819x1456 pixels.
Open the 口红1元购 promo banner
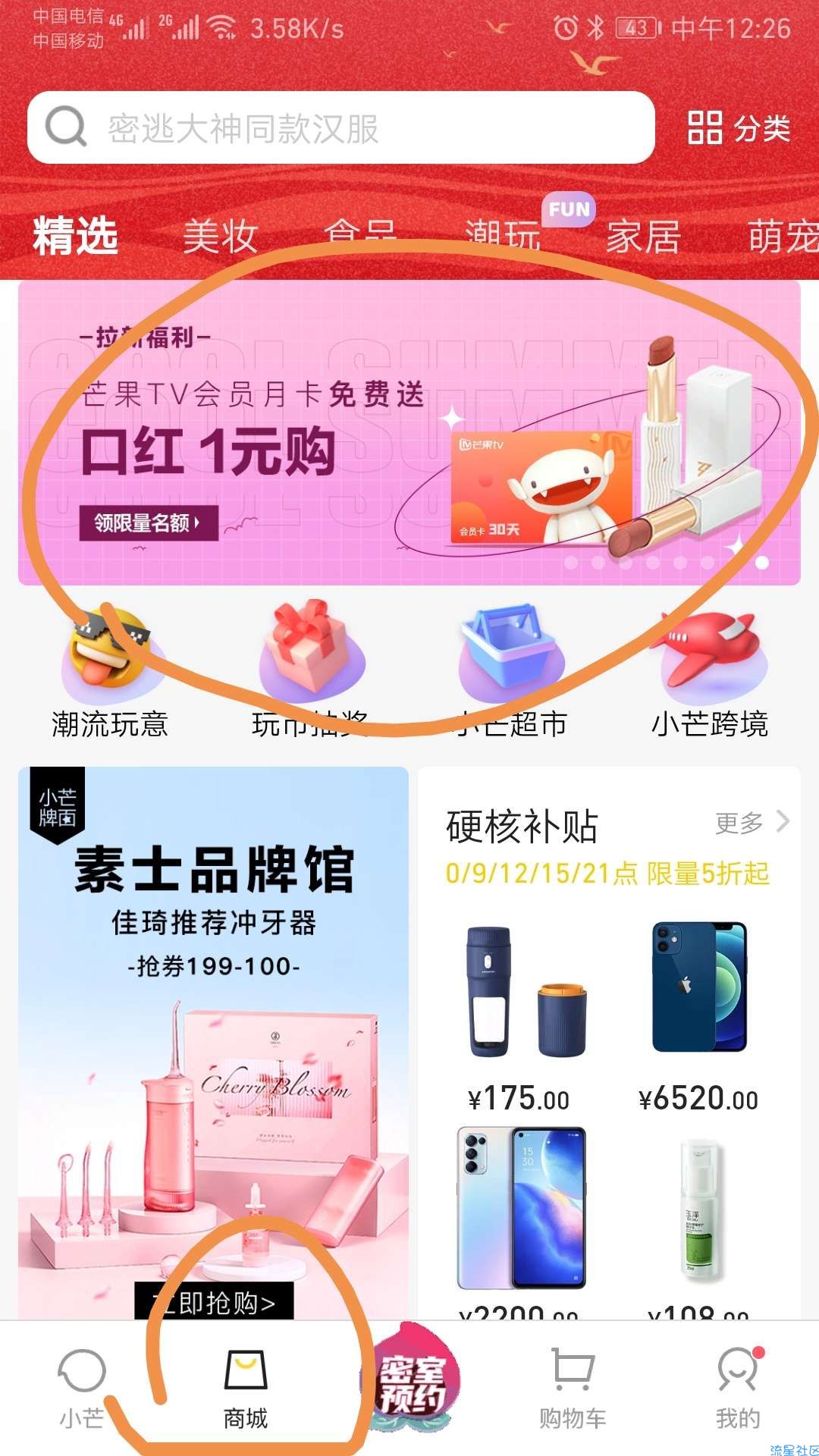[409, 432]
